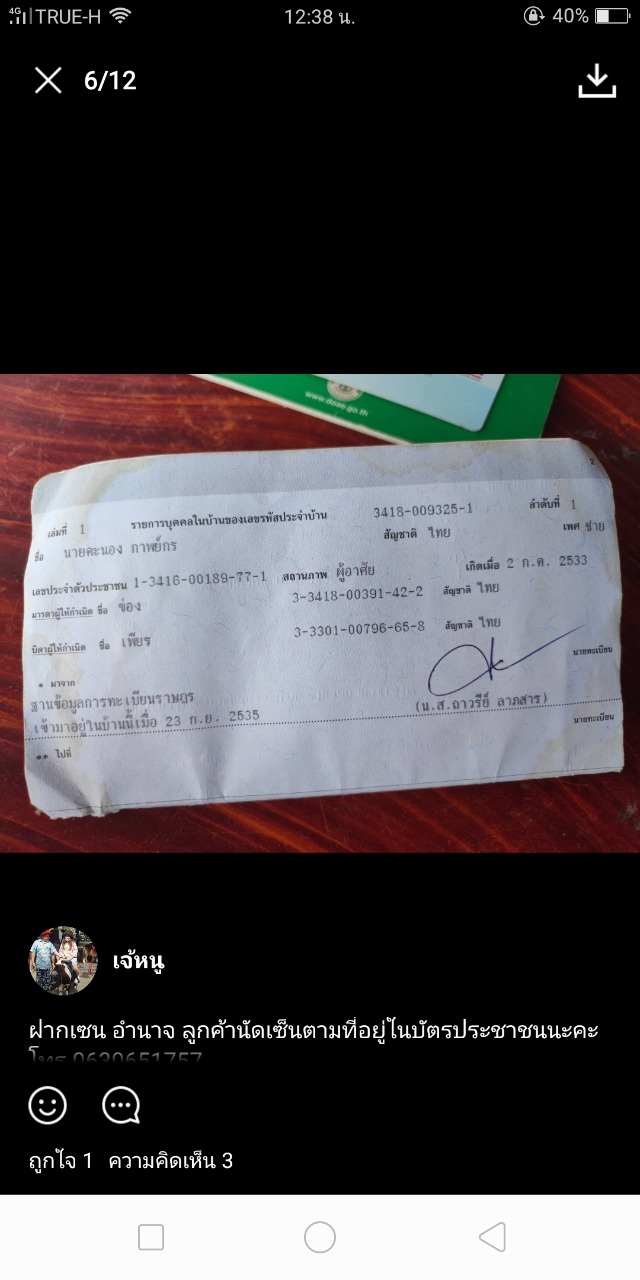Screen dimensions: 640x1280
Task: Open the comment bubble icon
Action: point(121,1105)
